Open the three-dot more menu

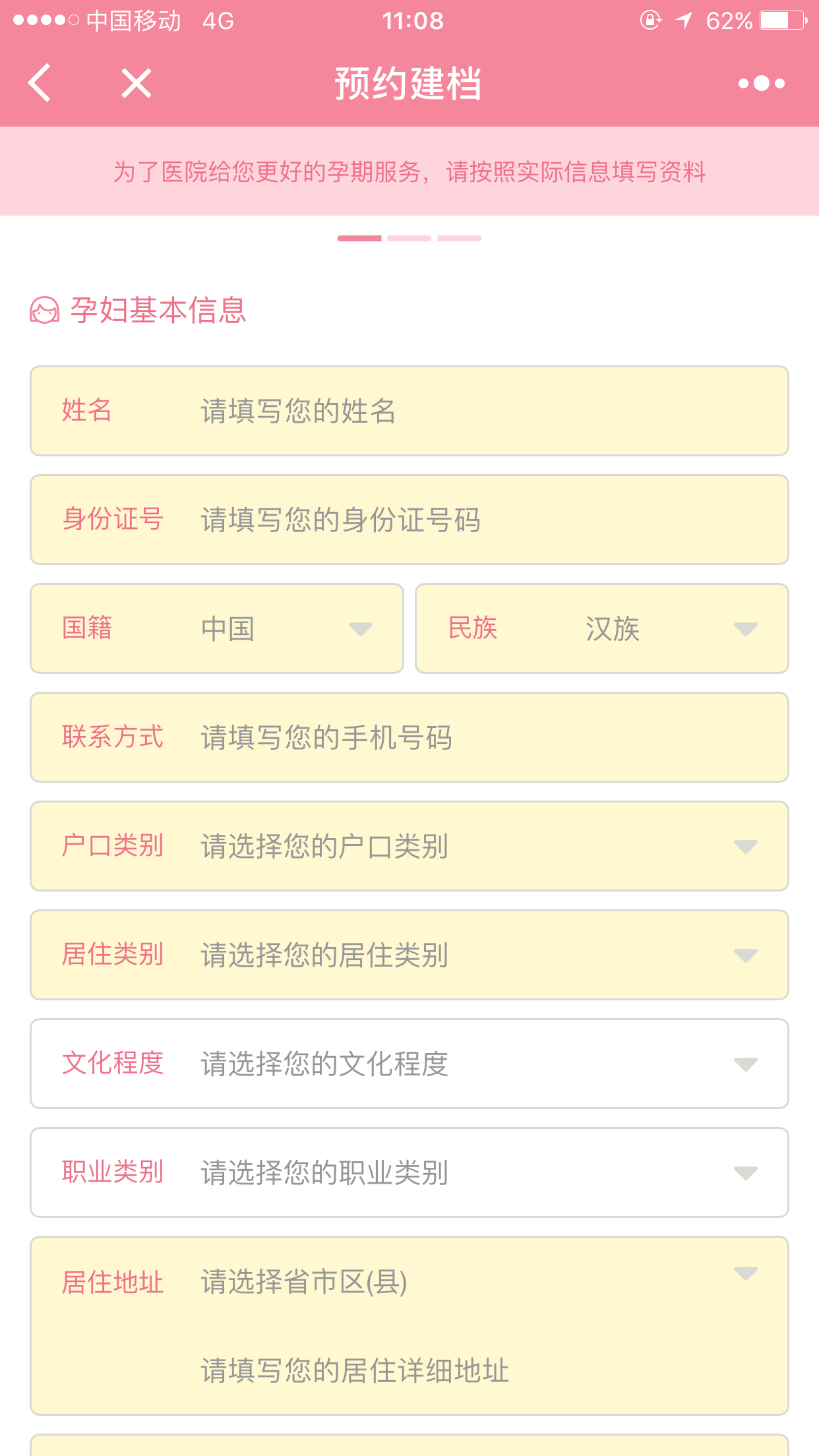point(762,83)
